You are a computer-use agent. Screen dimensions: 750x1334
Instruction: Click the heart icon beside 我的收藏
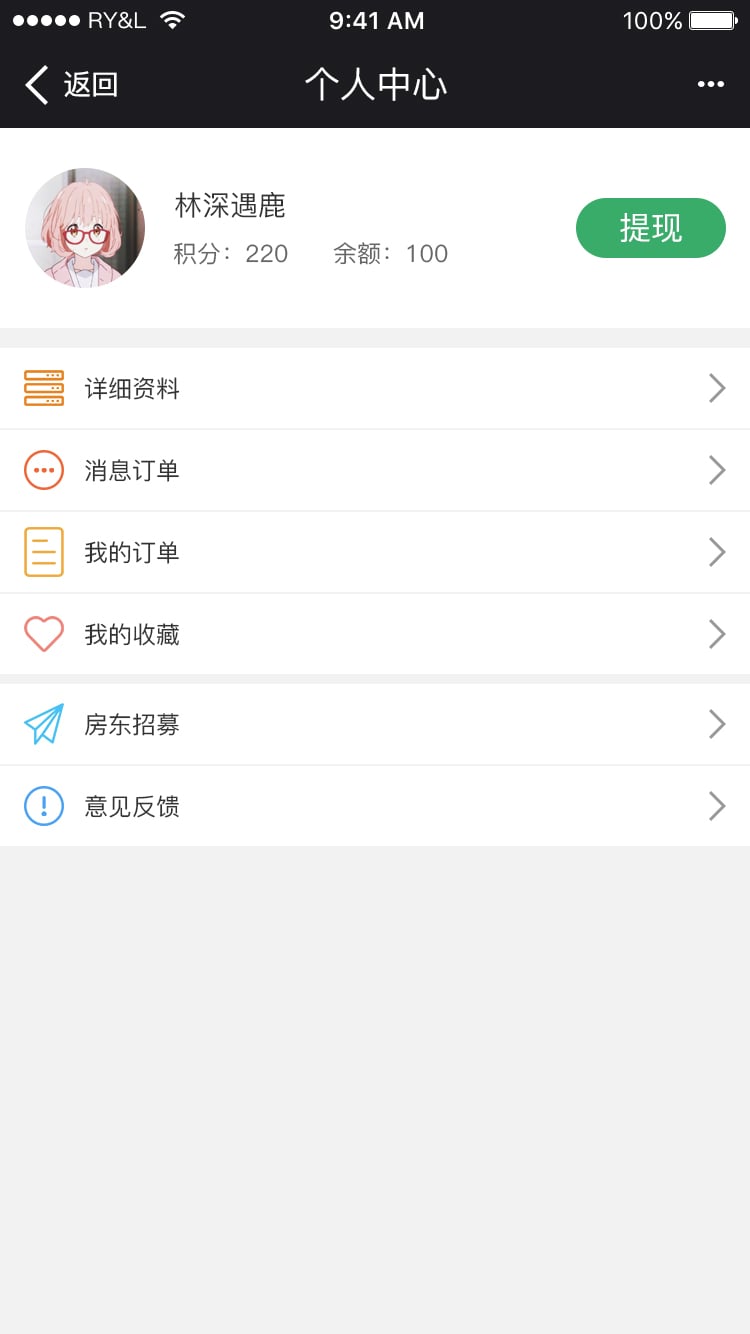pyautogui.click(x=42, y=633)
